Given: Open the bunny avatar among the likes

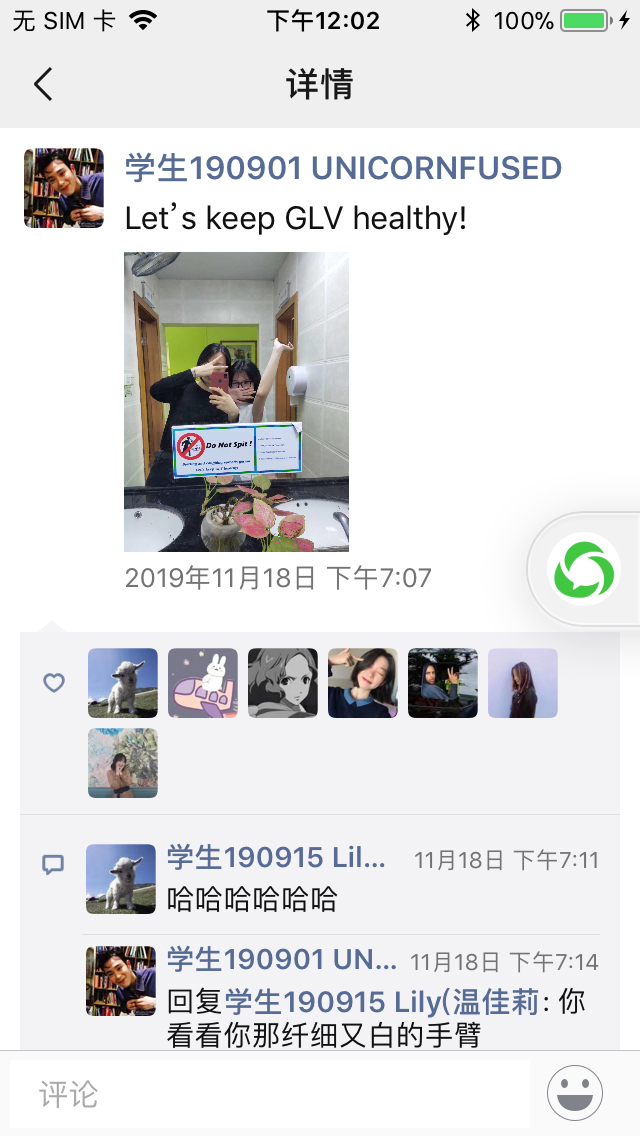Looking at the screenshot, I should pyautogui.click(x=203, y=683).
